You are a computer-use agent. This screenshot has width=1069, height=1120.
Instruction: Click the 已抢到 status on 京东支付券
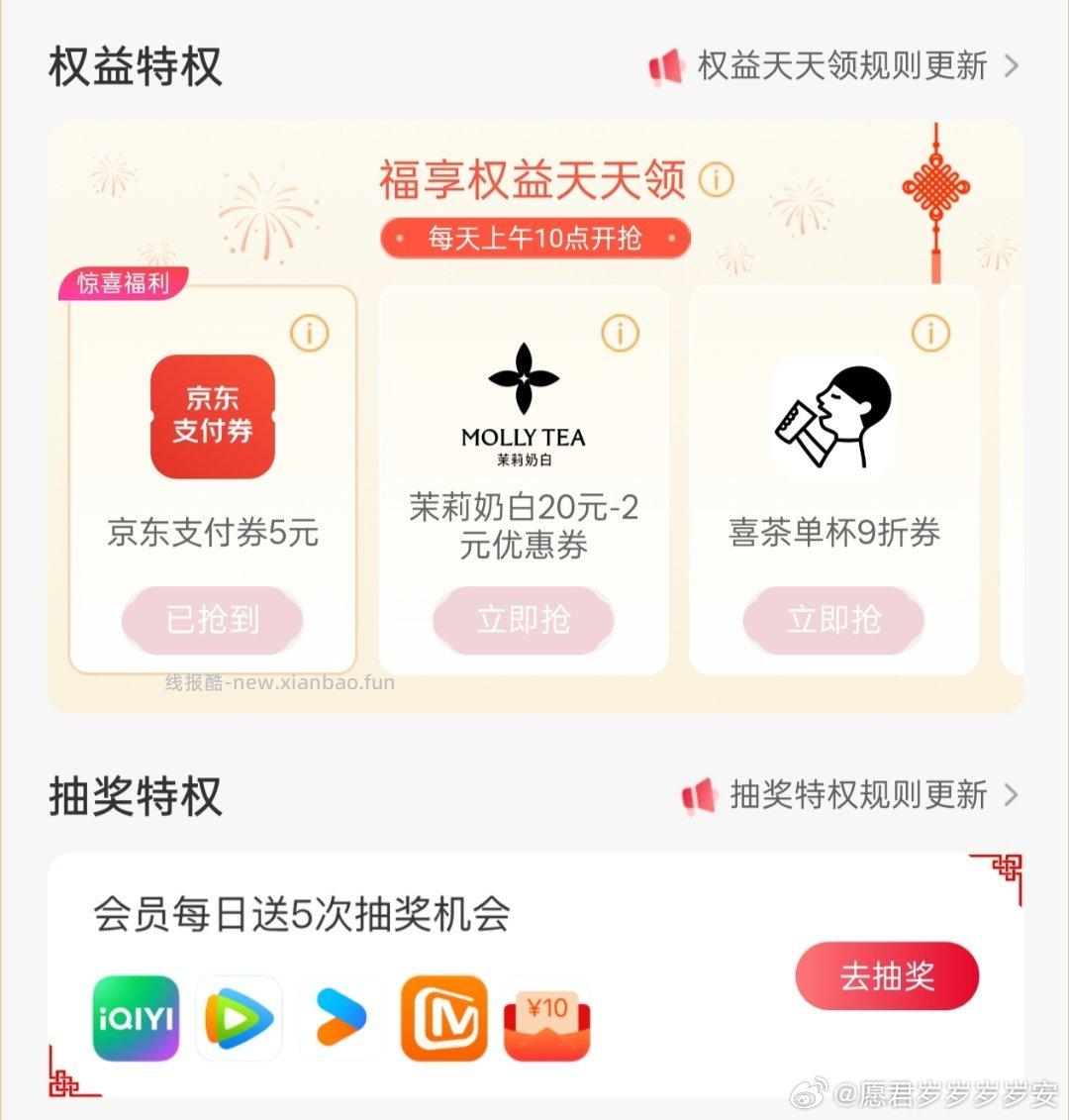point(211,620)
